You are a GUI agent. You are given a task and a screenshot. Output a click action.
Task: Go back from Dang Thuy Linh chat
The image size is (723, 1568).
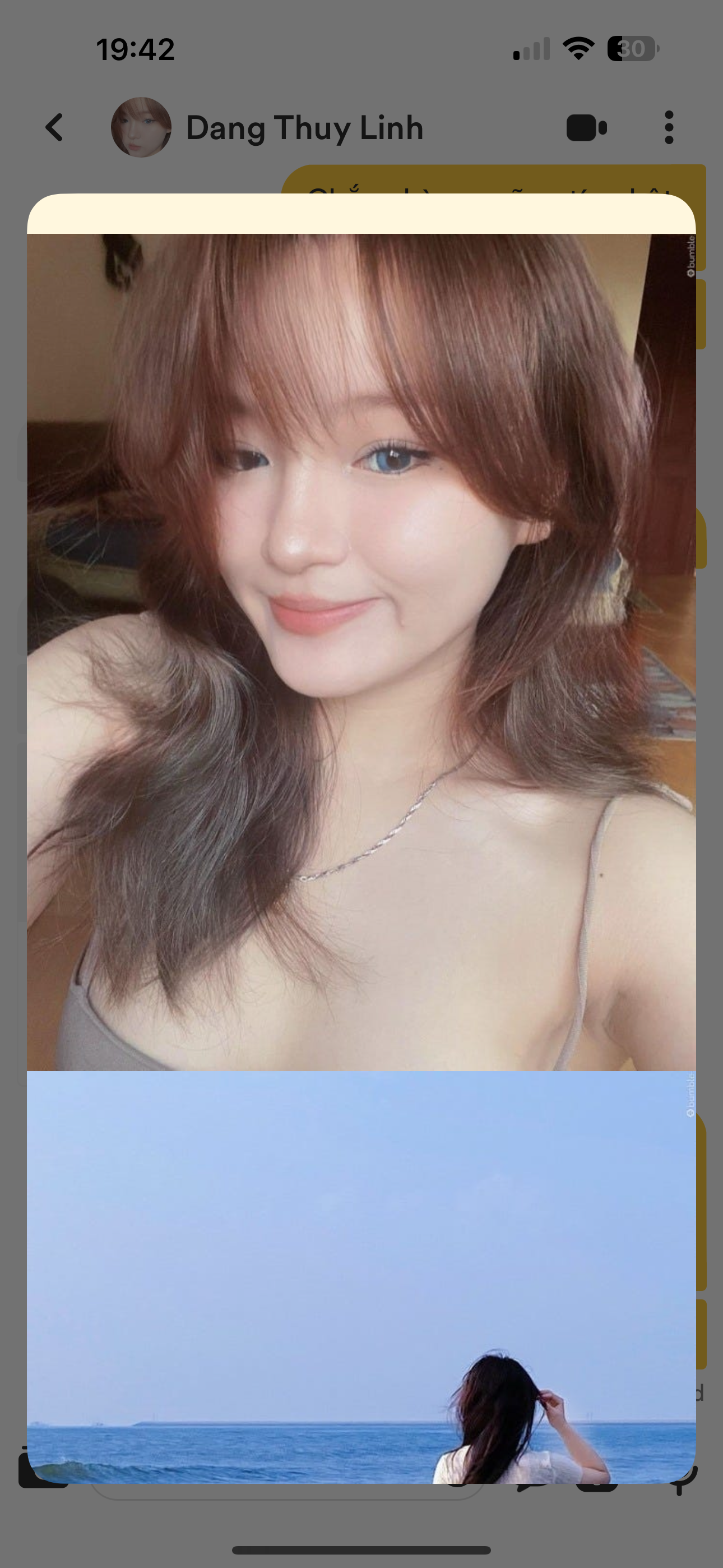[x=55, y=128]
